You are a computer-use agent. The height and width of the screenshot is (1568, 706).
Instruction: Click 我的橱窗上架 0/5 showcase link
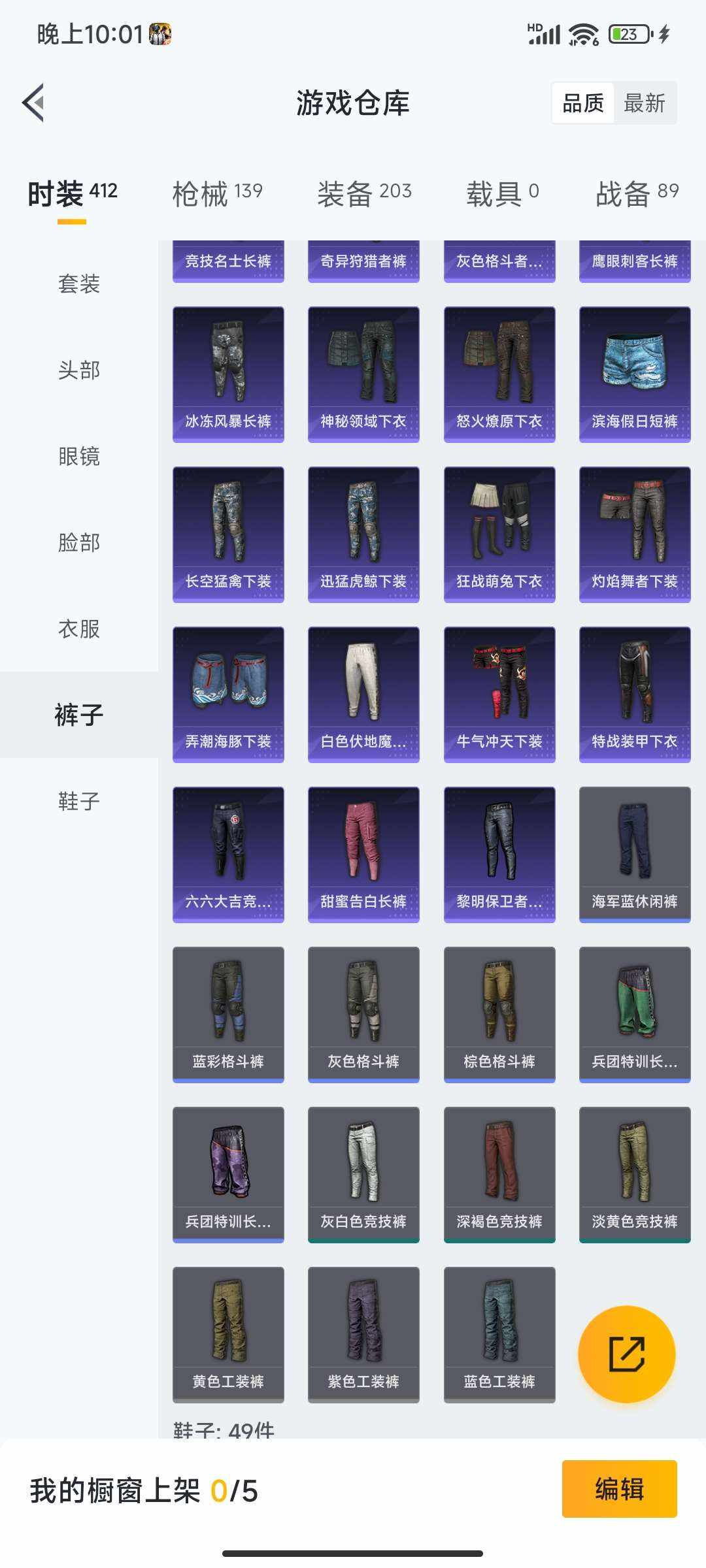point(143,1493)
